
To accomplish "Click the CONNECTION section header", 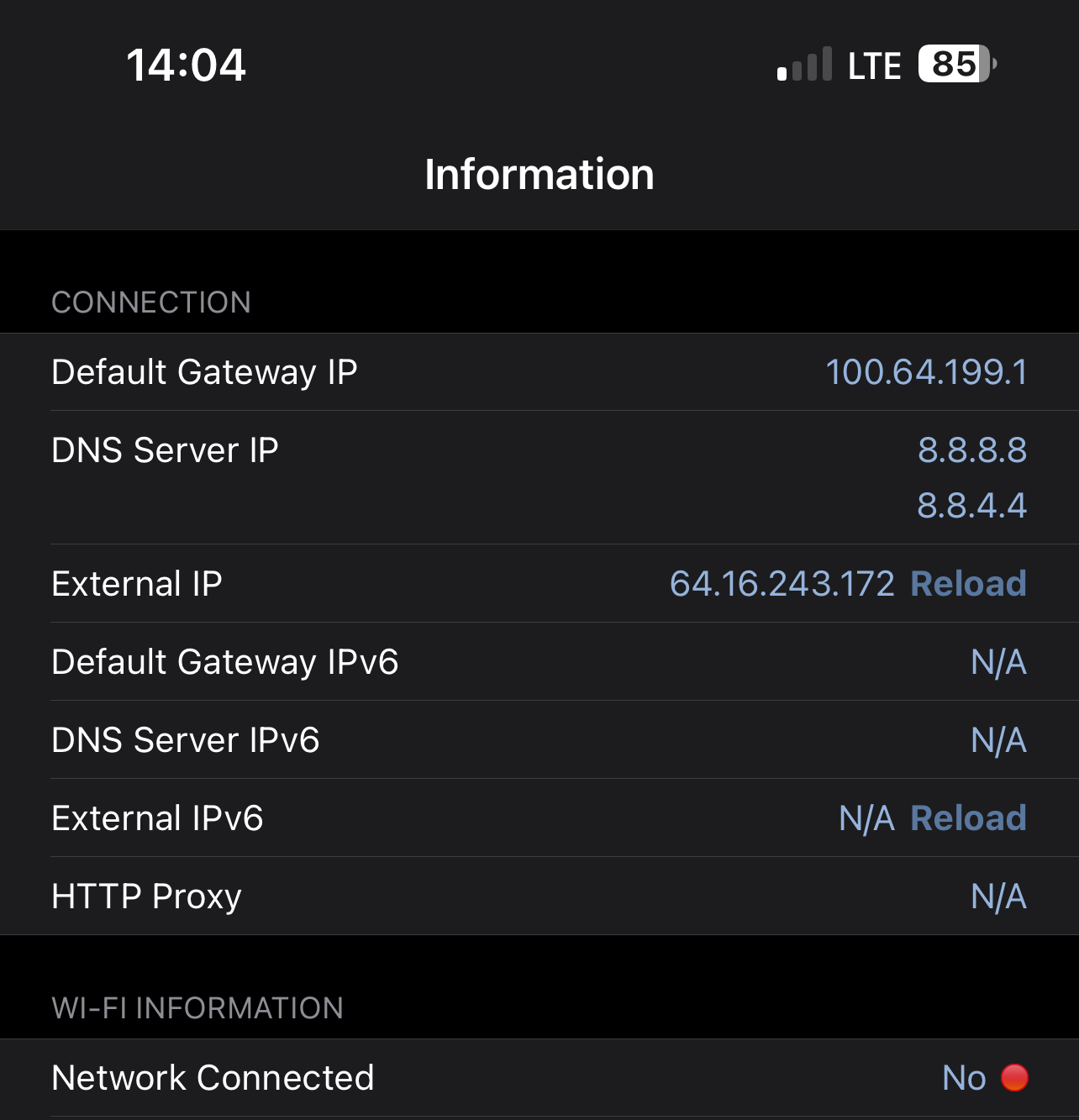I will [151, 302].
